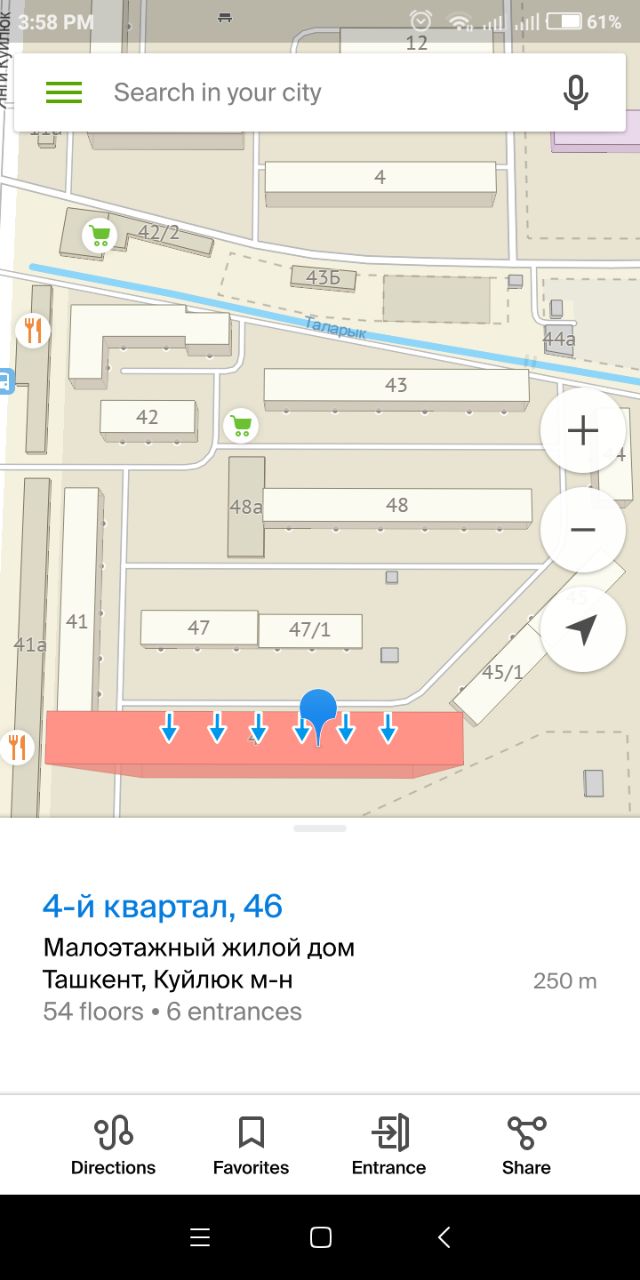Tap the shopping cart marker near 42/2
Screen dimensions: 640x1280
(x=99, y=236)
